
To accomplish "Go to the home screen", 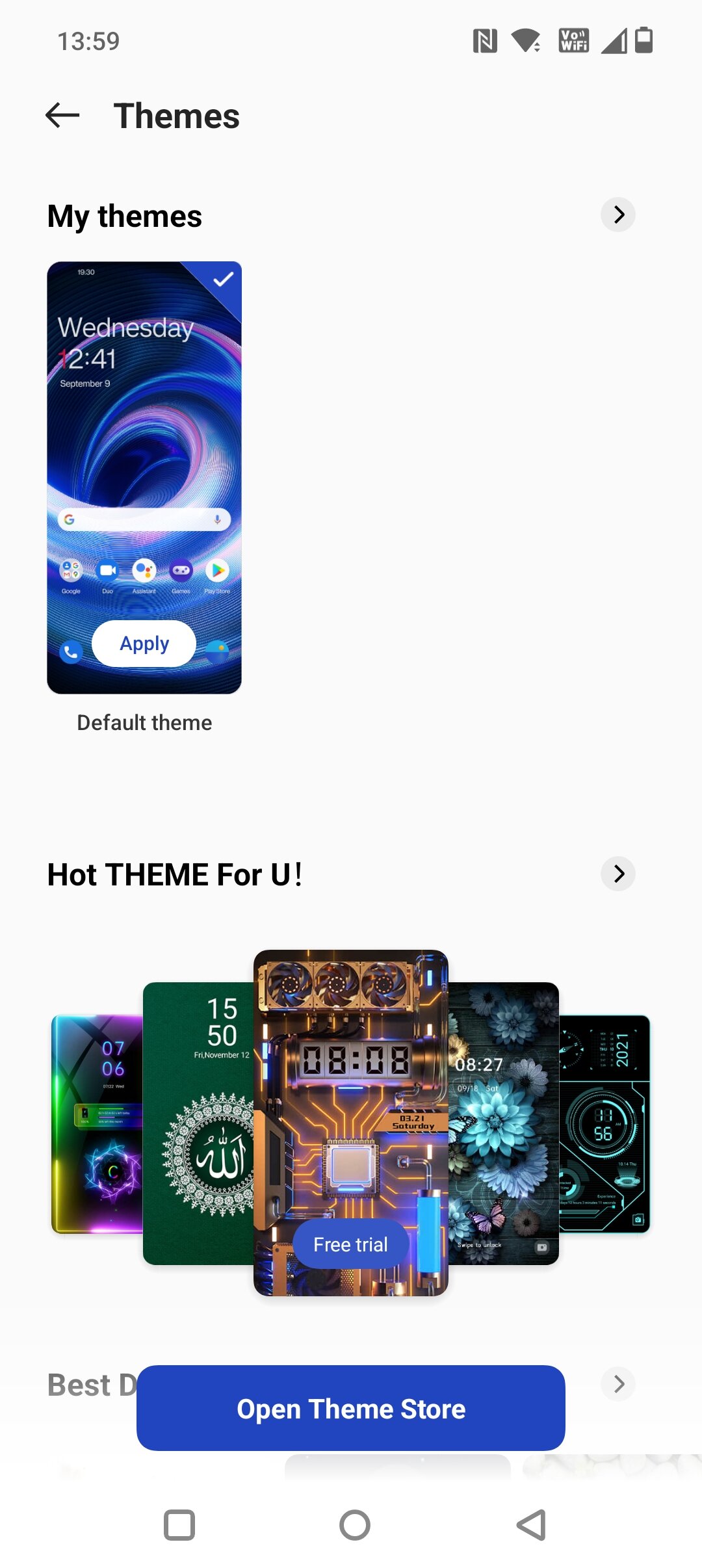I will [355, 1525].
